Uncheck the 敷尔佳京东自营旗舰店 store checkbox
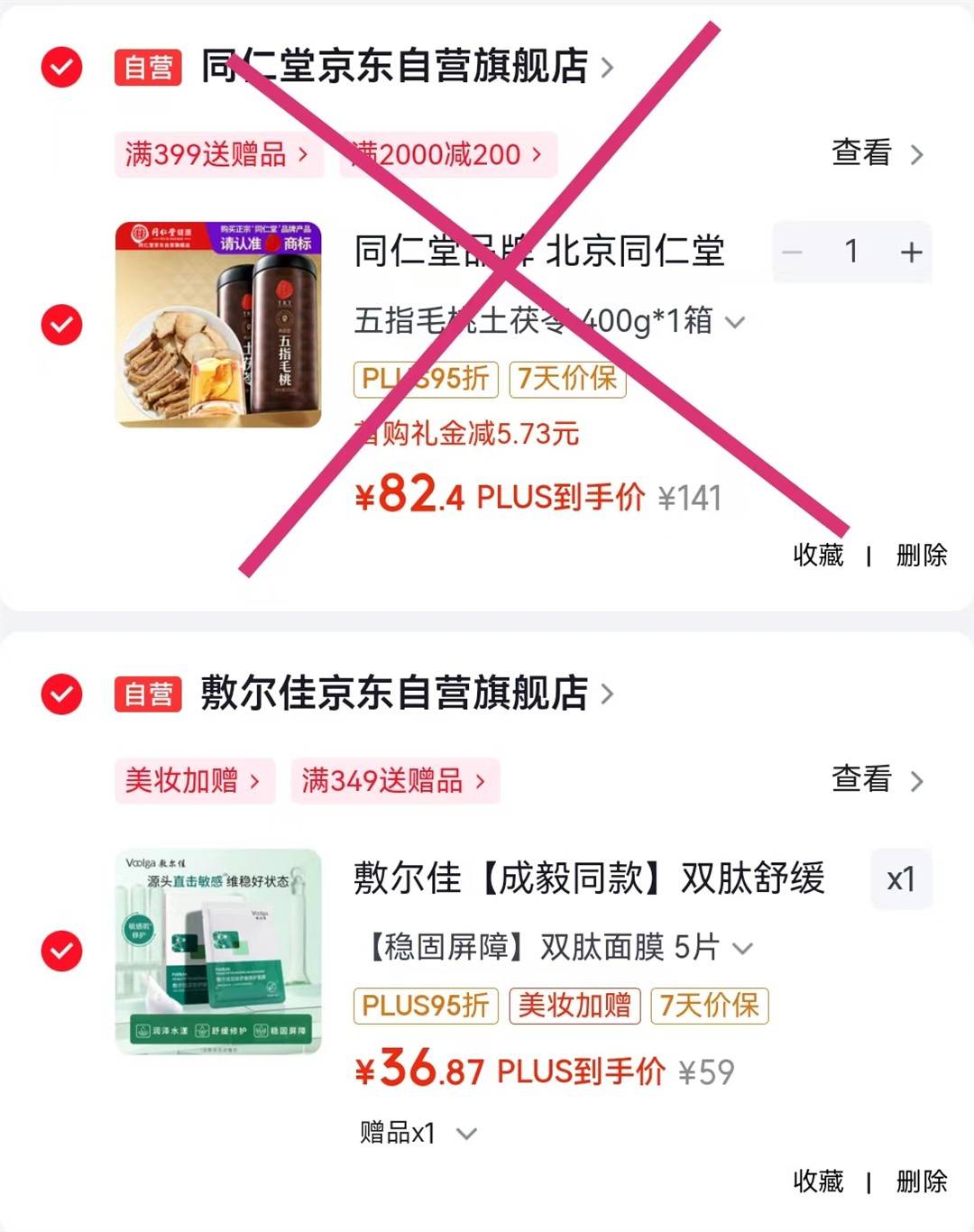Image resolution: width=974 pixels, height=1232 pixels. [61, 694]
